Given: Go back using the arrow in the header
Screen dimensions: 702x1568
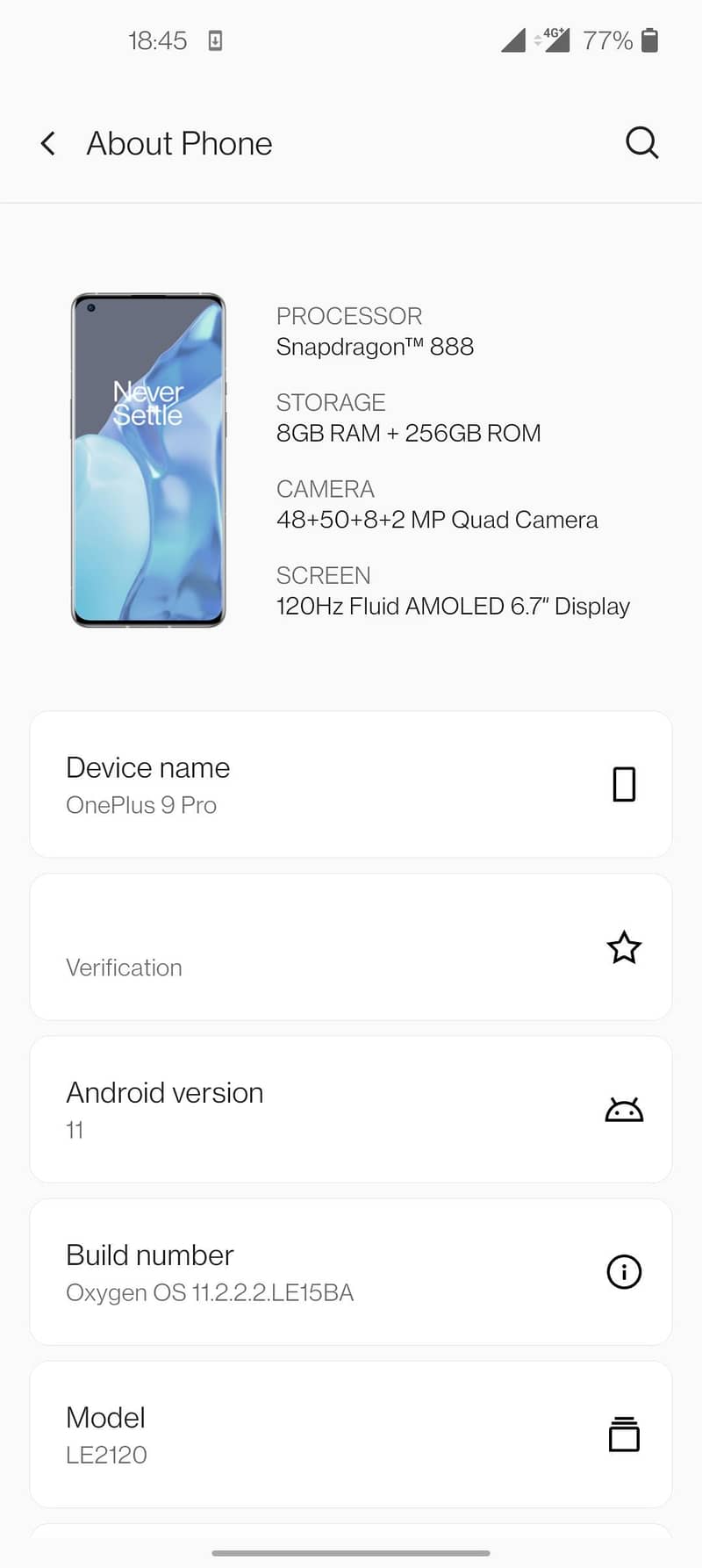Looking at the screenshot, I should 48,143.
